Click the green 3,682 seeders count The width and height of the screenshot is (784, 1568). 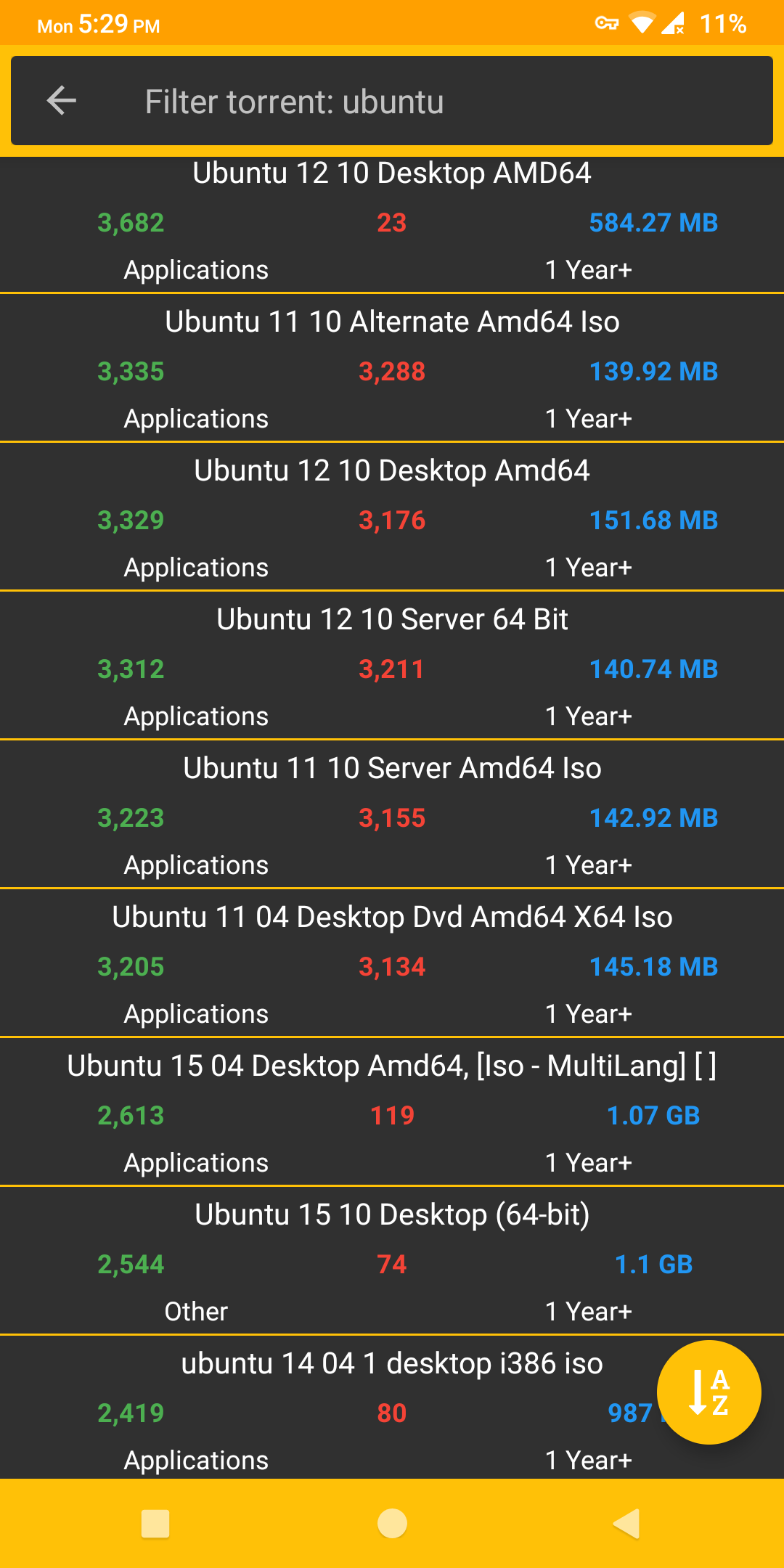point(131,223)
